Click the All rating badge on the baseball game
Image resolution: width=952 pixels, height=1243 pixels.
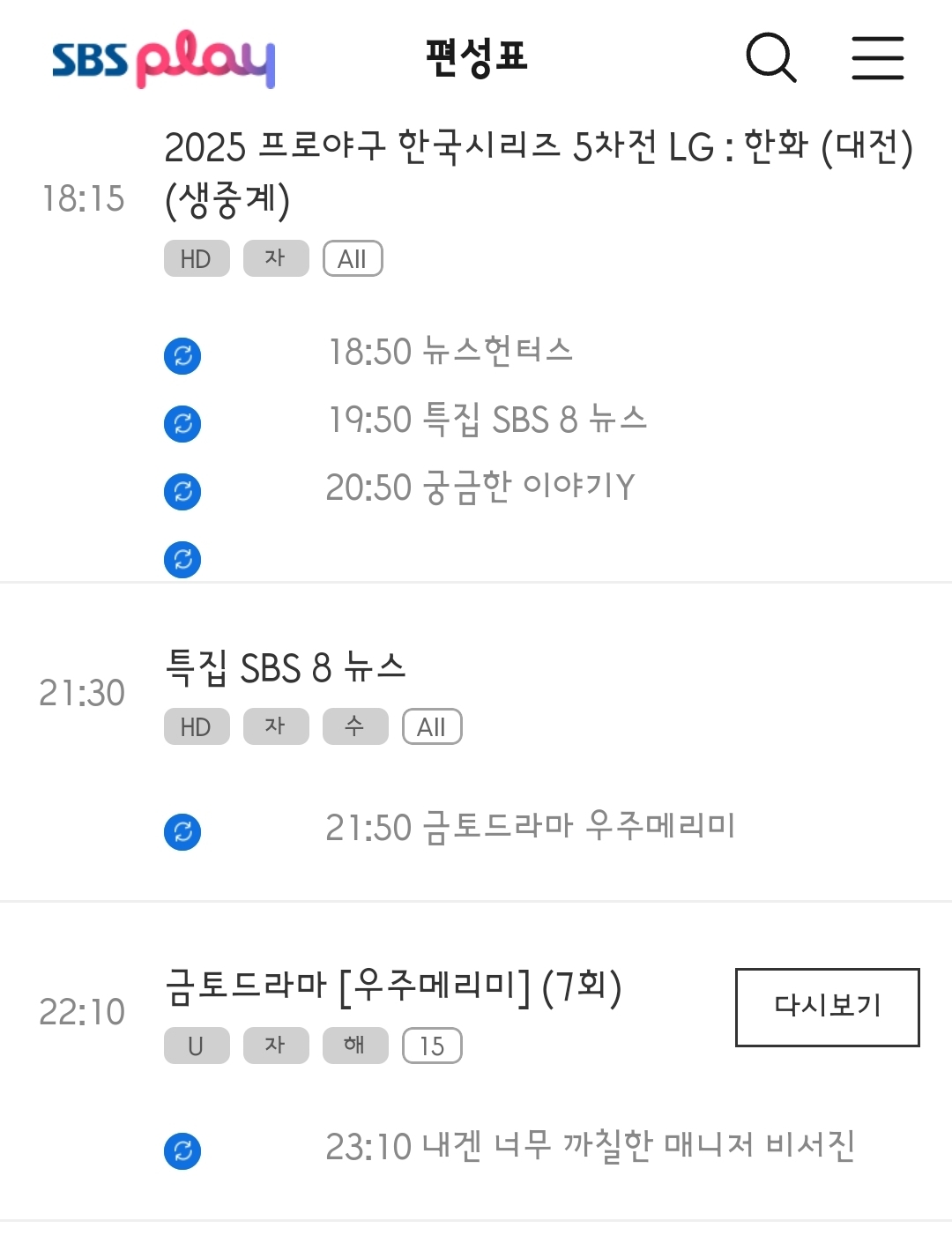coord(353,258)
